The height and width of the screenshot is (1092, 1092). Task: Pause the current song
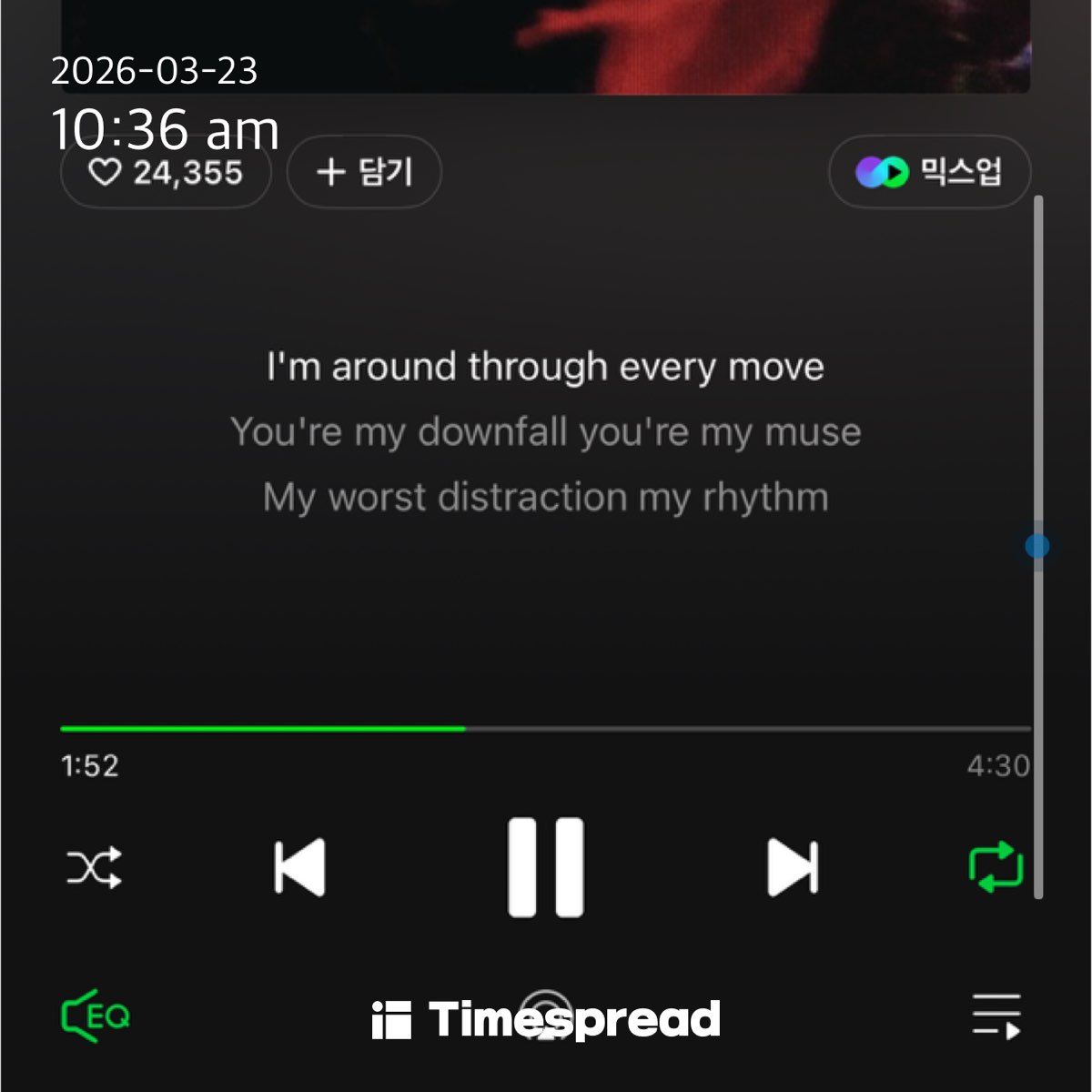(x=545, y=867)
